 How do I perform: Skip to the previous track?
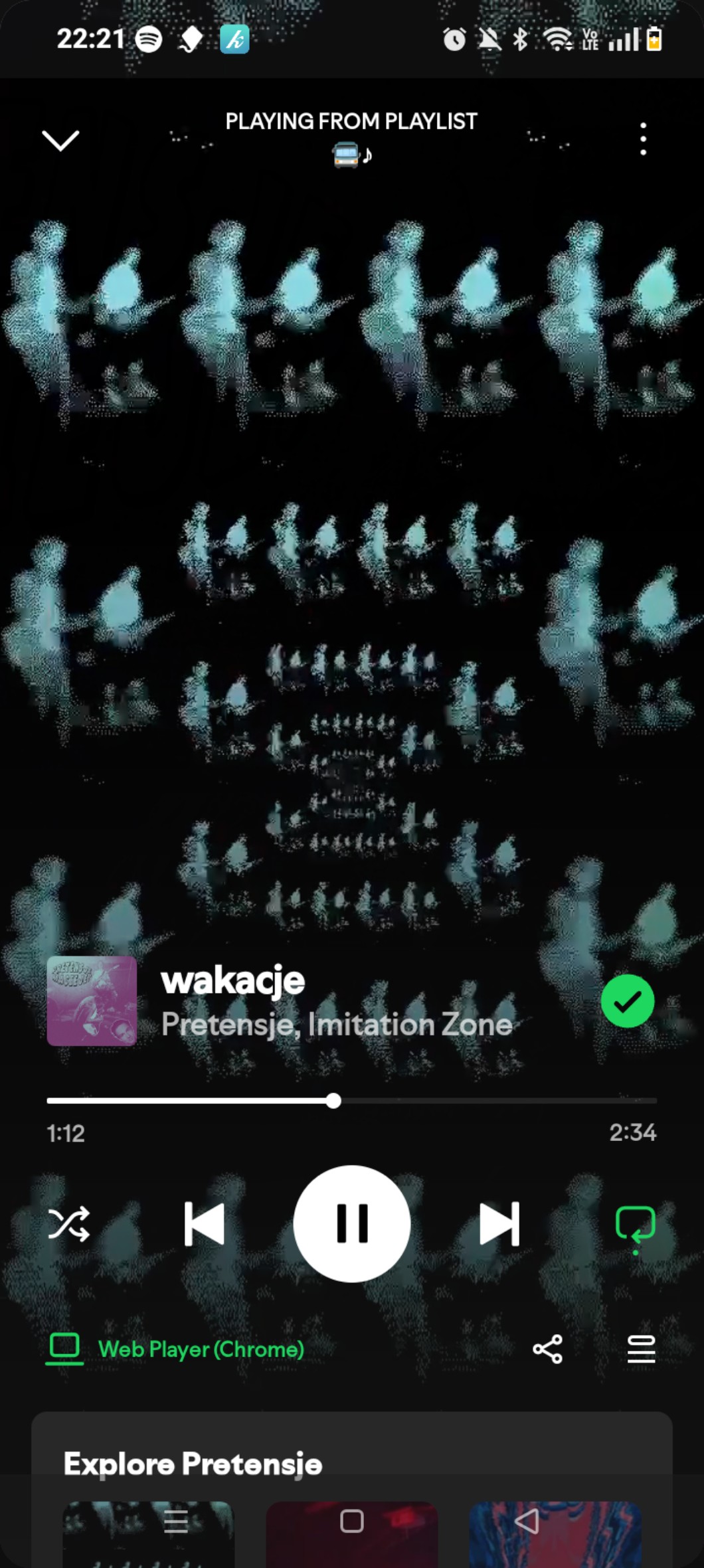[x=204, y=1224]
